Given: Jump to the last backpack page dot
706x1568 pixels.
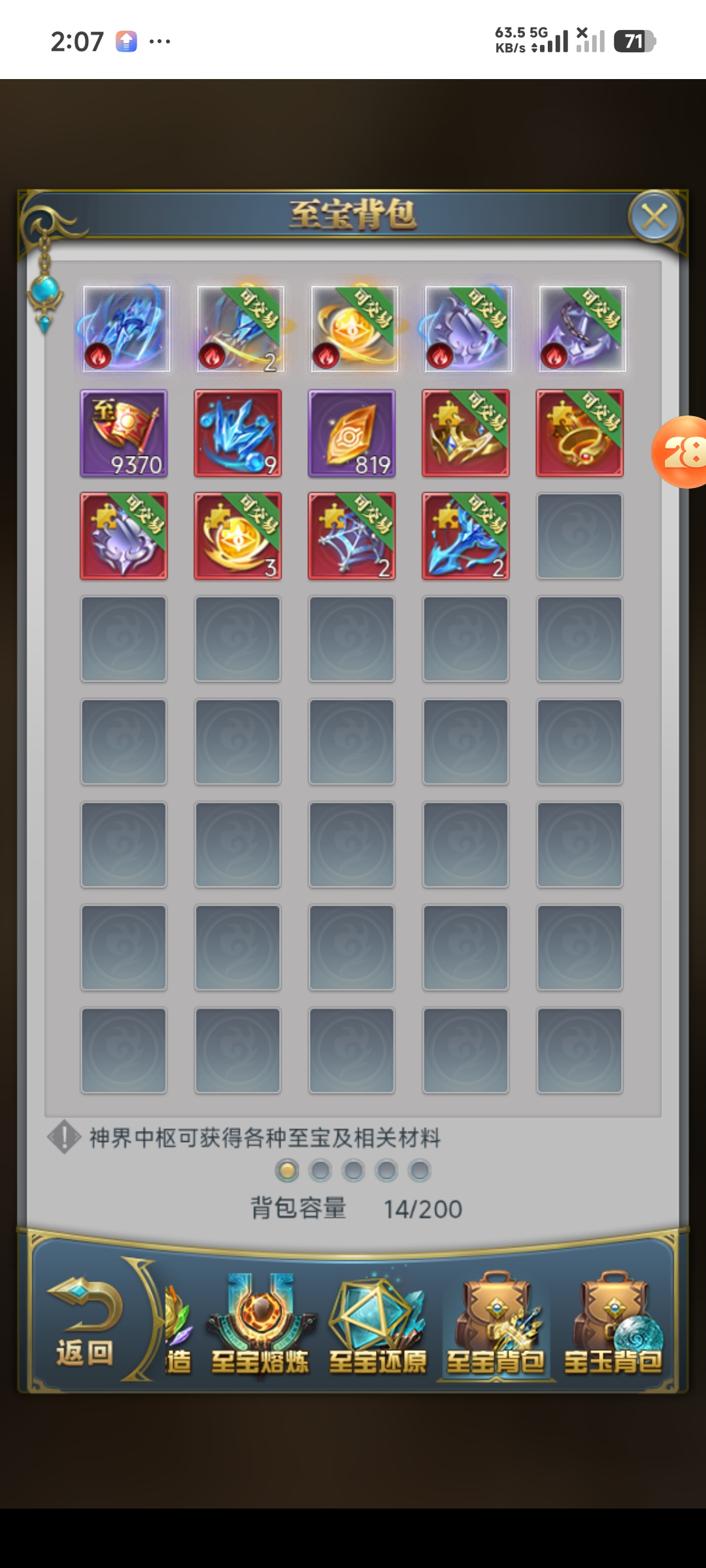Looking at the screenshot, I should point(420,1171).
